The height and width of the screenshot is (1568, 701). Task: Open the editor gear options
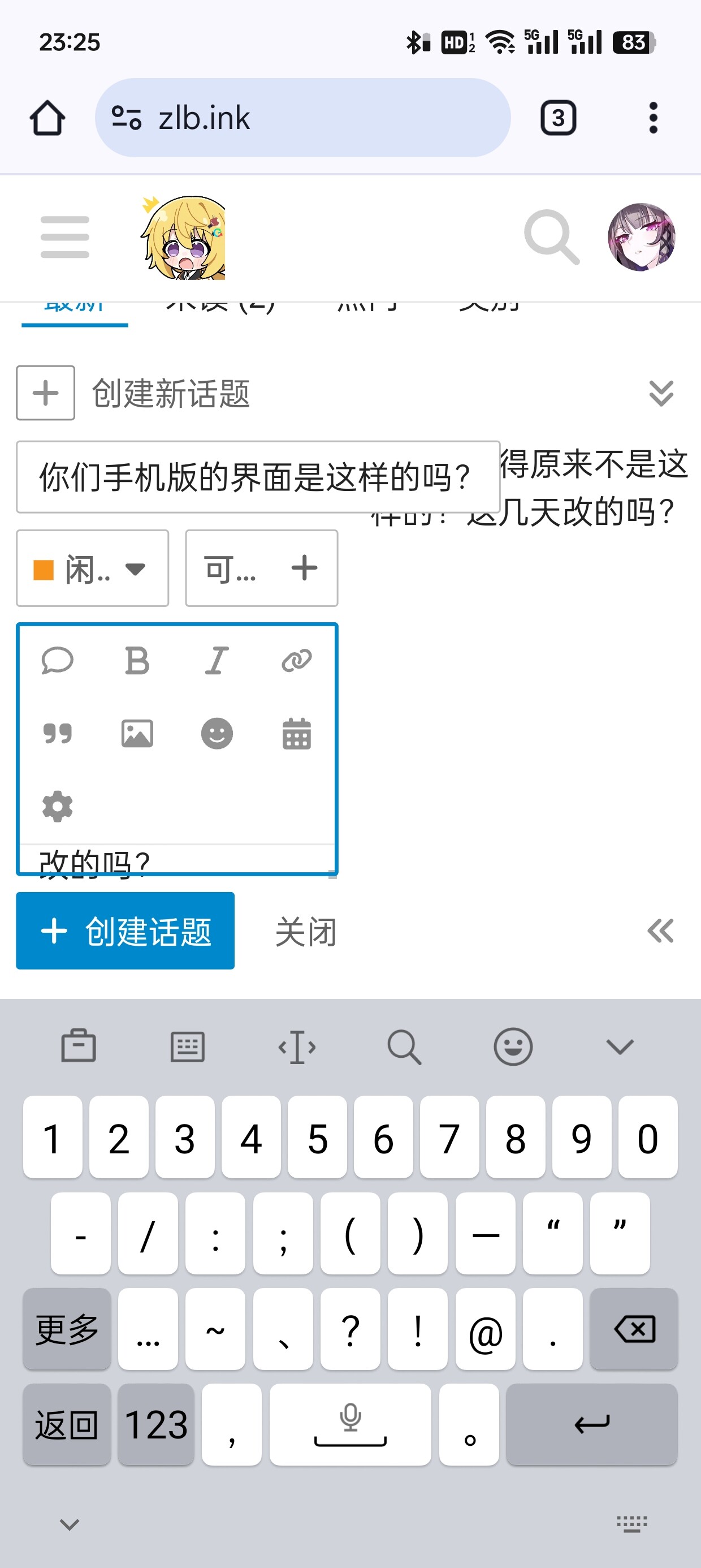pyautogui.click(x=57, y=807)
